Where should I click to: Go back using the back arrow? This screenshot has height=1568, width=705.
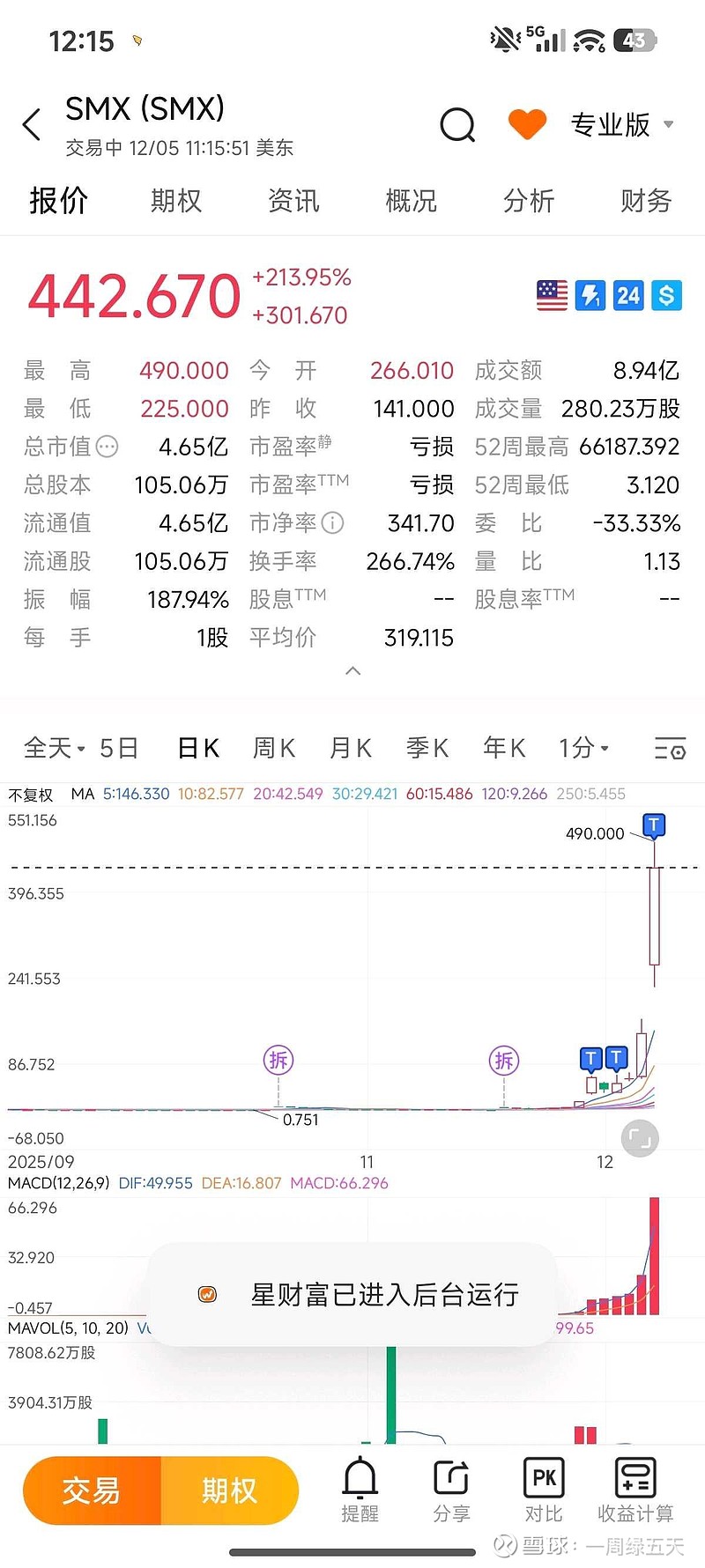(33, 125)
